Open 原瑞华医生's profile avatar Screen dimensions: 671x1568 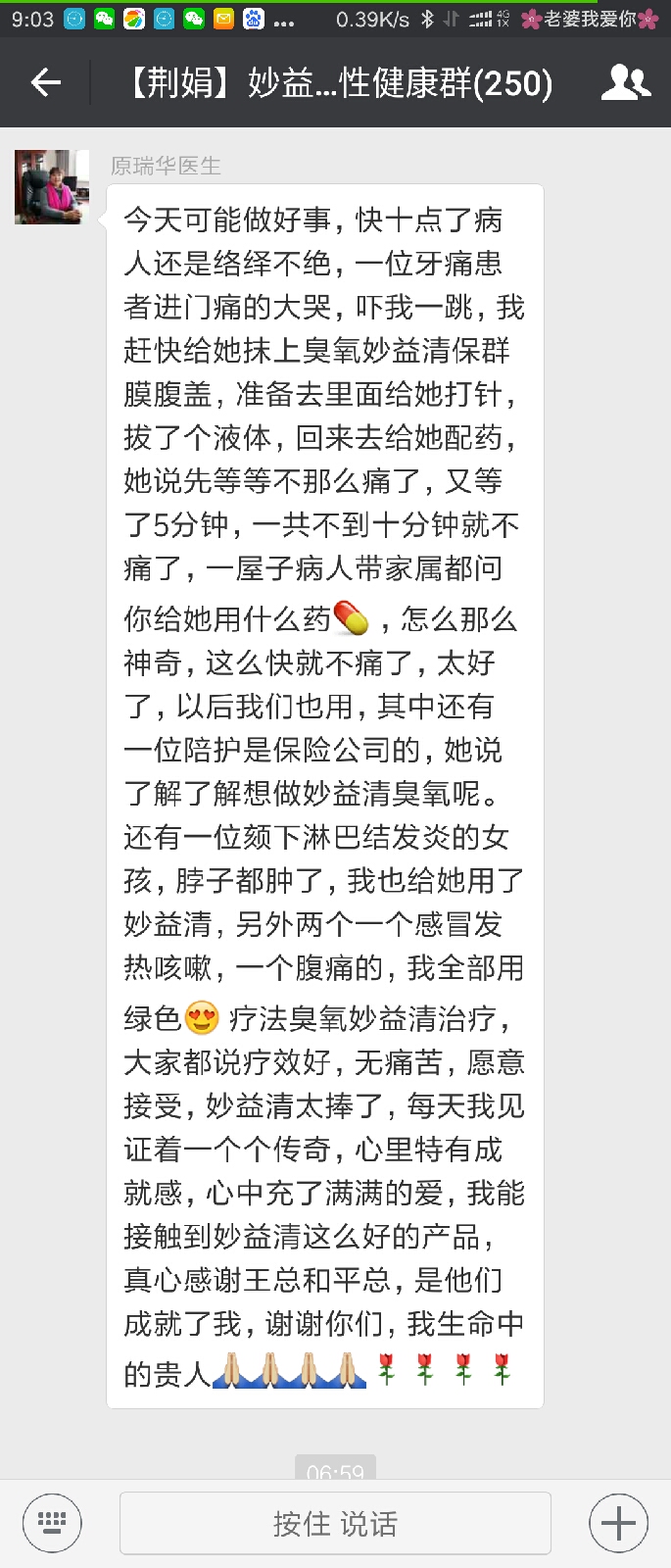pos(52,187)
